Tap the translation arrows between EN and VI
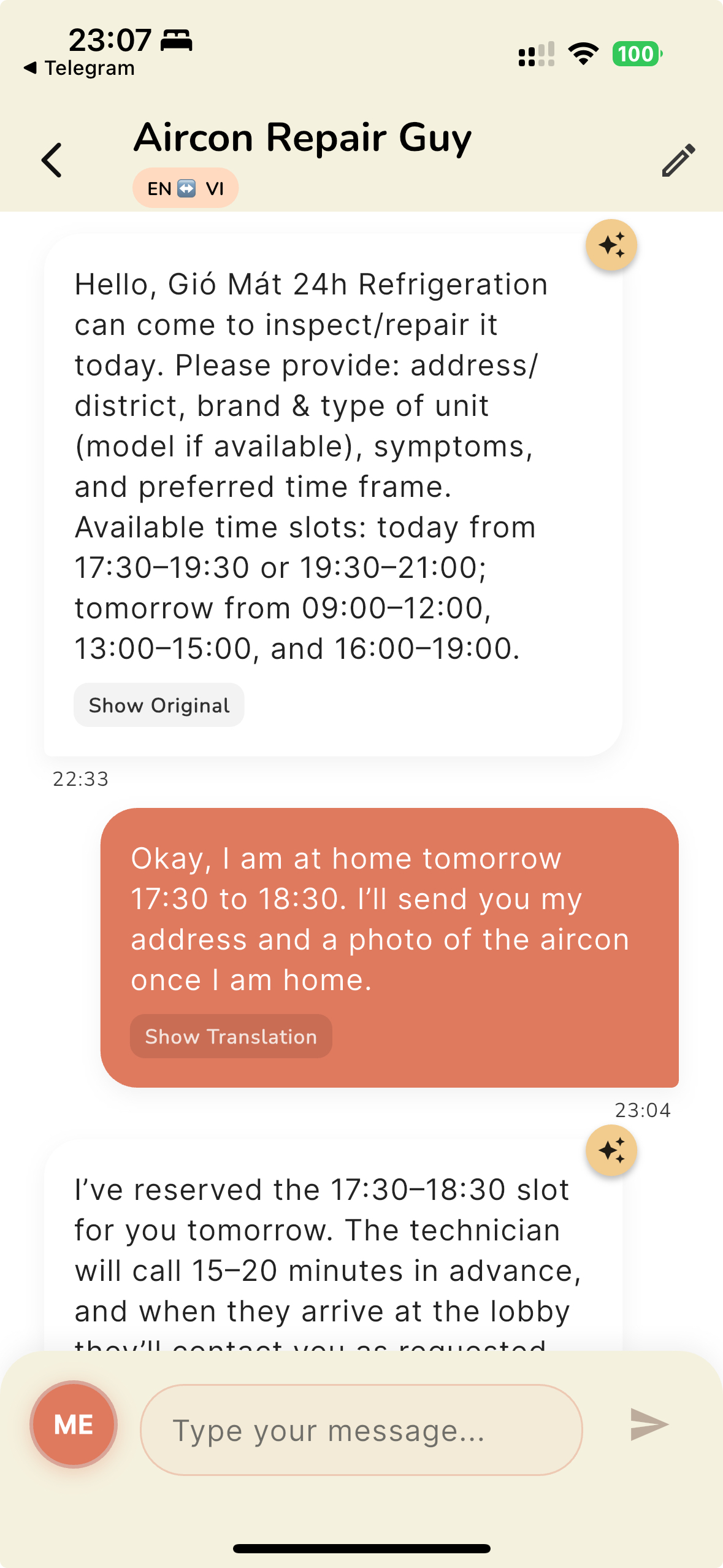 click(x=187, y=188)
